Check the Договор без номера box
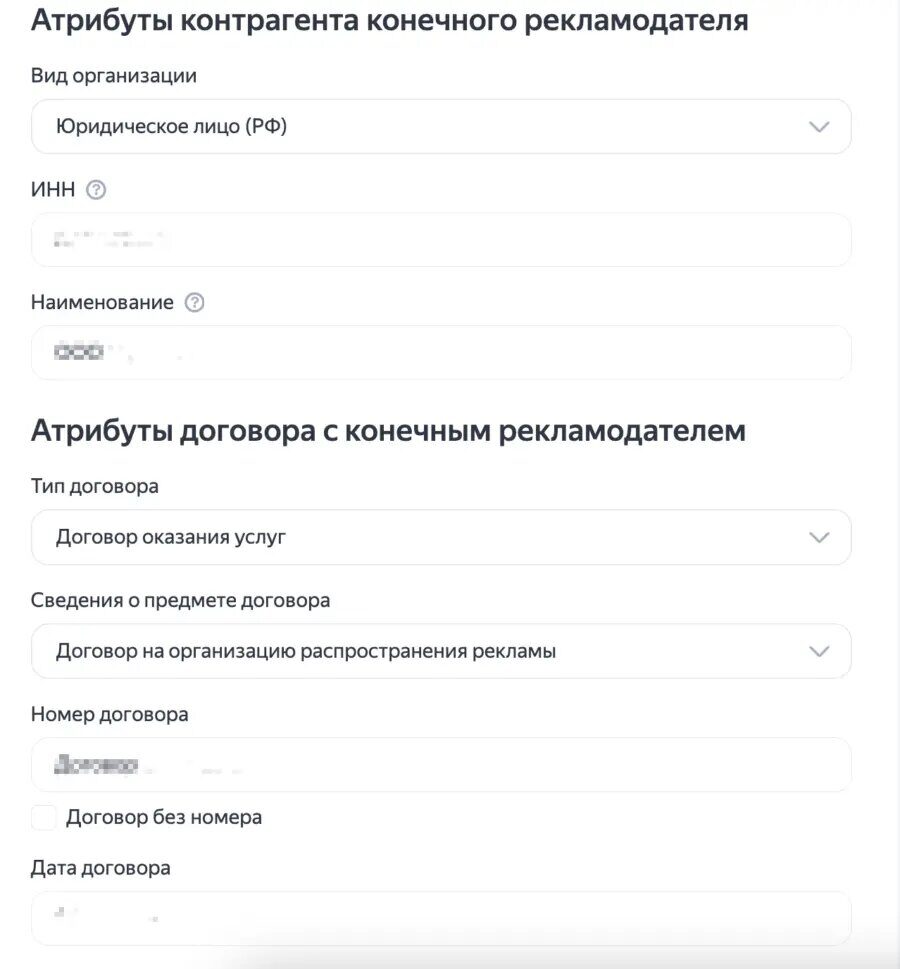The height and width of the screenshot is (969, 900). 44,817
